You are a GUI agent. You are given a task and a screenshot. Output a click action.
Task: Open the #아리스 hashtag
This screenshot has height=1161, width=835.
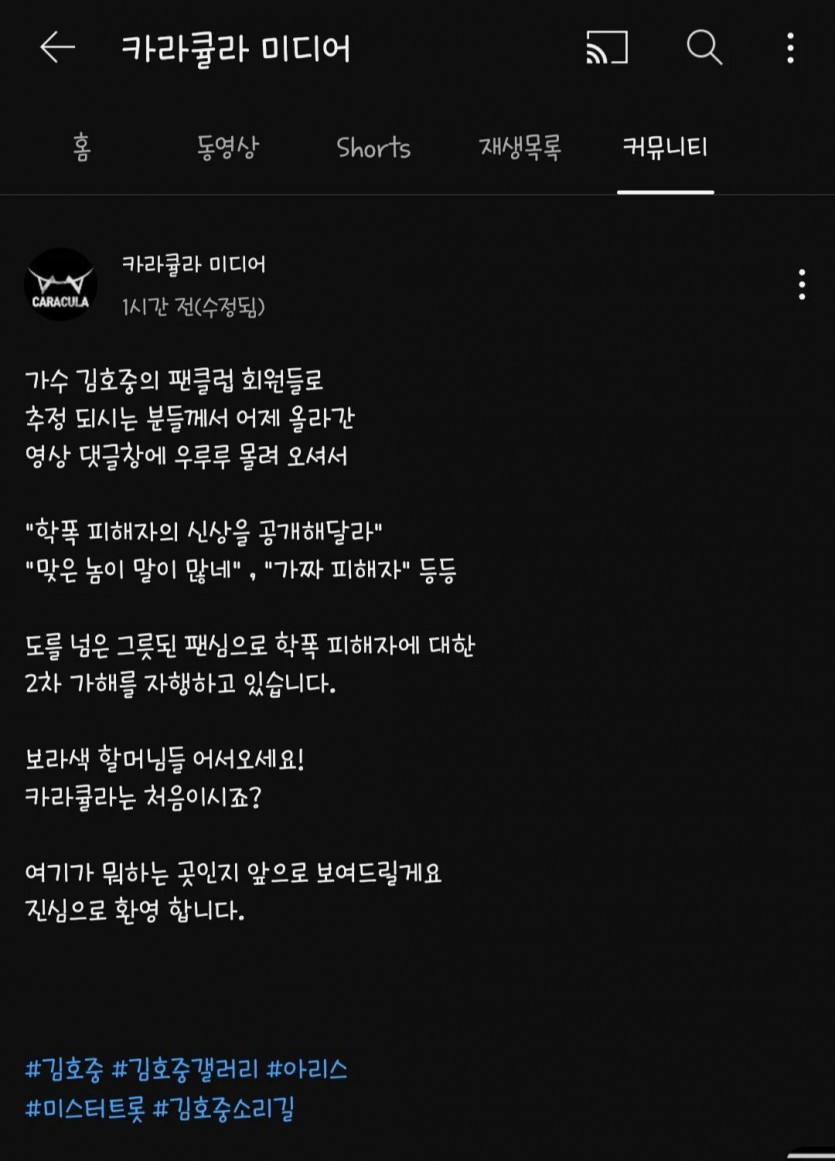(x=307, y=1070)
